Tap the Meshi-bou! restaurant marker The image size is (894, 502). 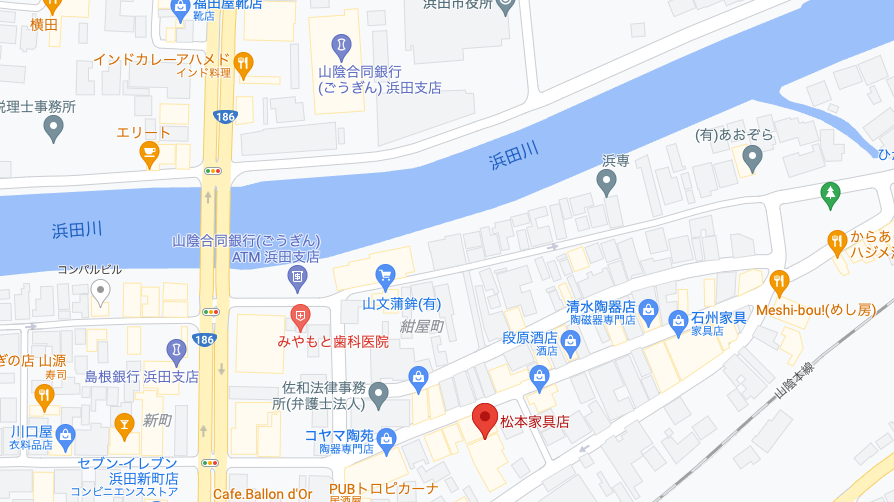[x=781, y=282]
